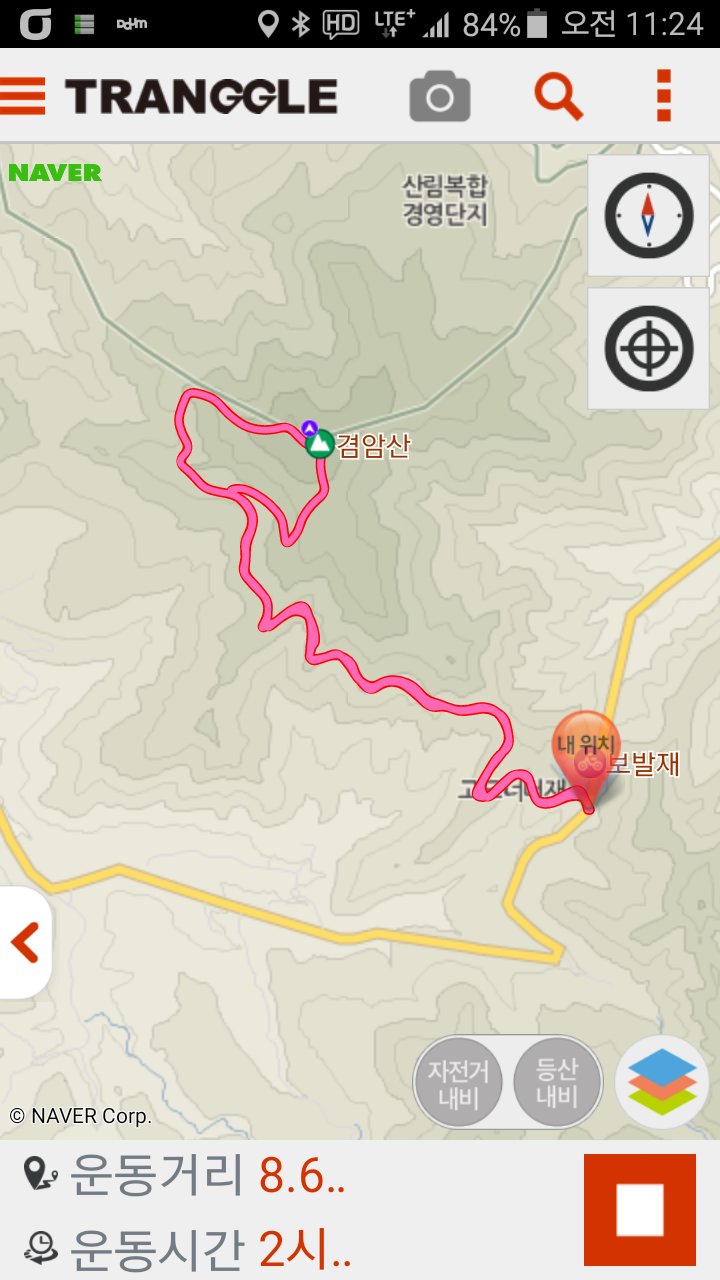
Task: Center map on my current location
Action: (x=648, y=348)
